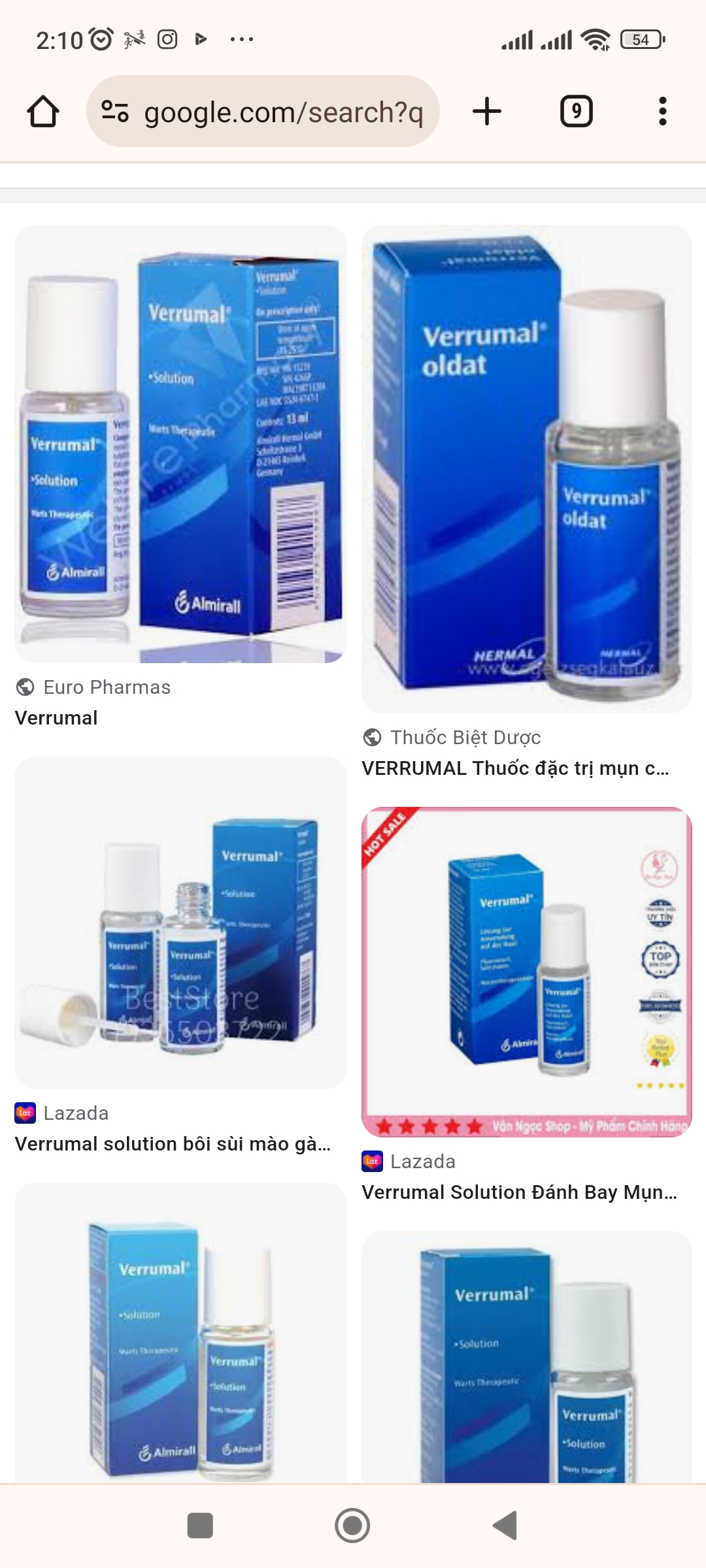Show recent apps from the navigation bar
Screen dimensions: 706x1568
pyautogui.click(x=200, y=1526)
